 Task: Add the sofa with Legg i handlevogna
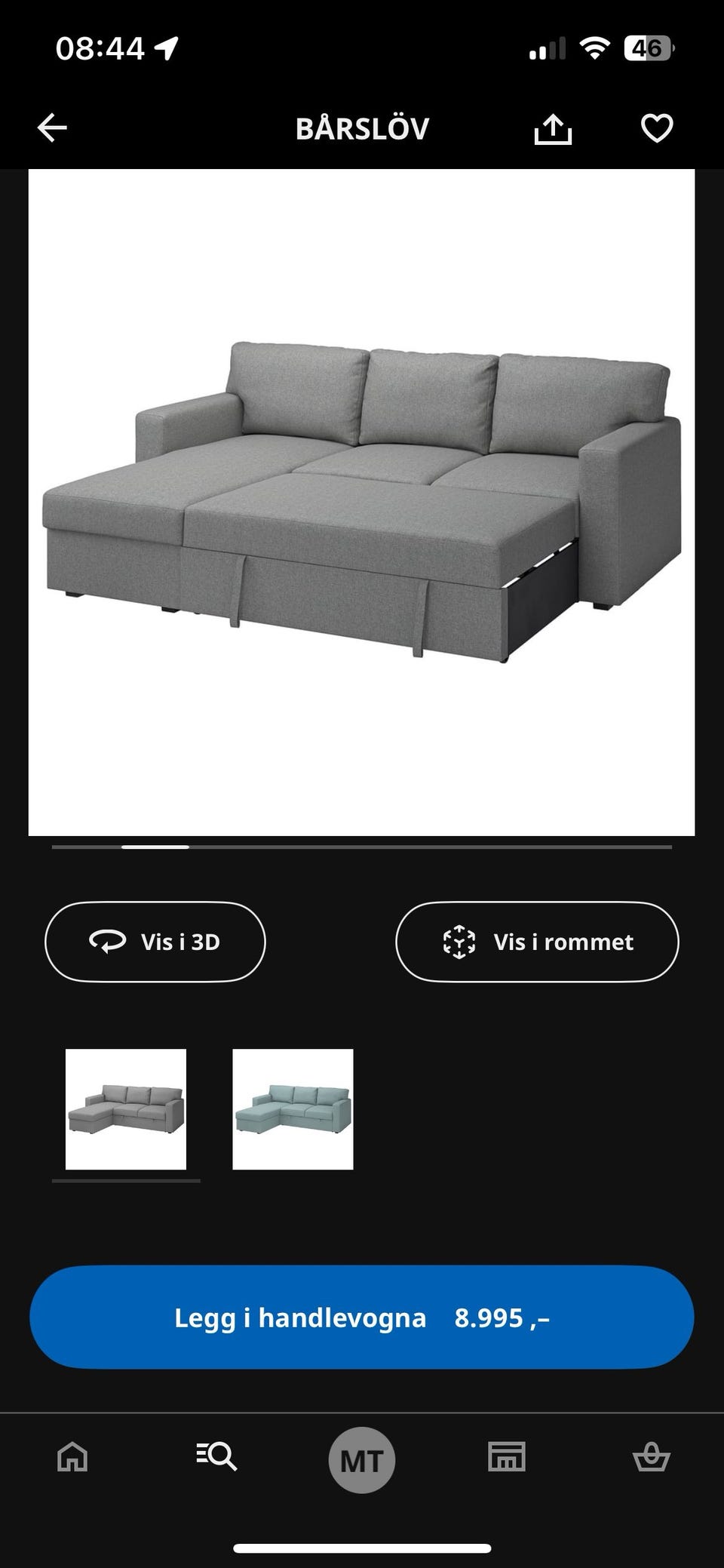pos(361,1317)
